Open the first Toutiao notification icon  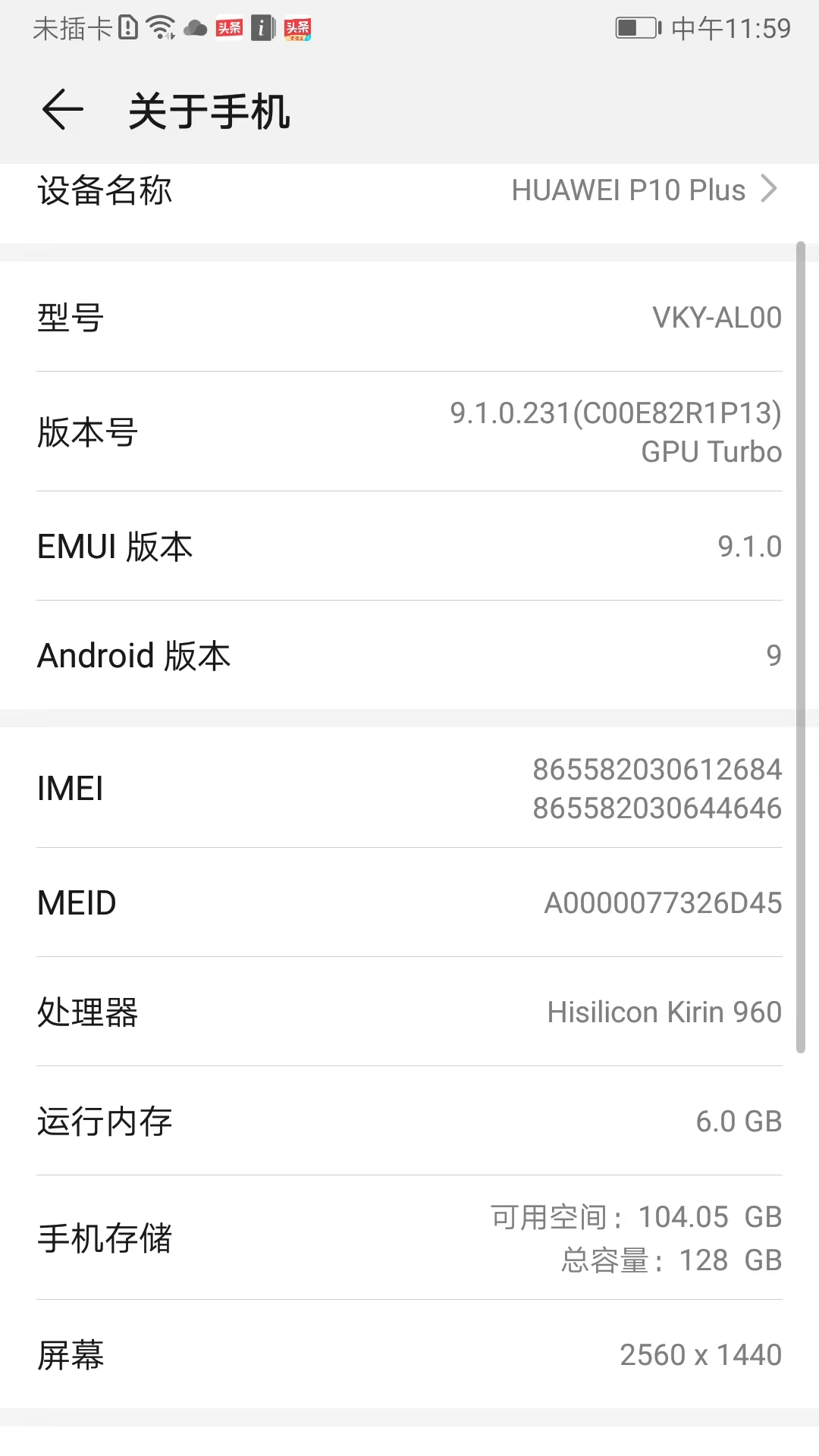point(228,27)
